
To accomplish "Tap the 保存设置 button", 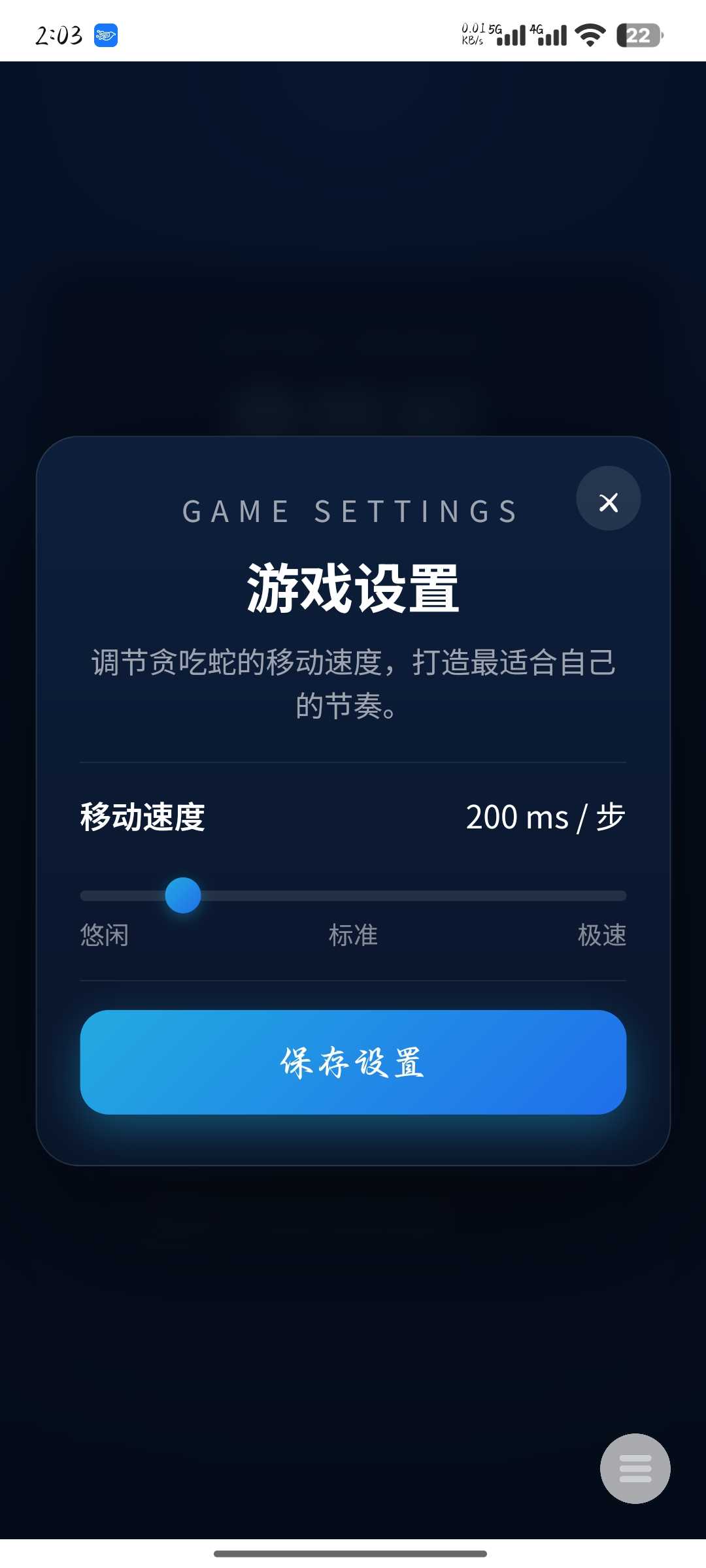I will (353, 1062).
